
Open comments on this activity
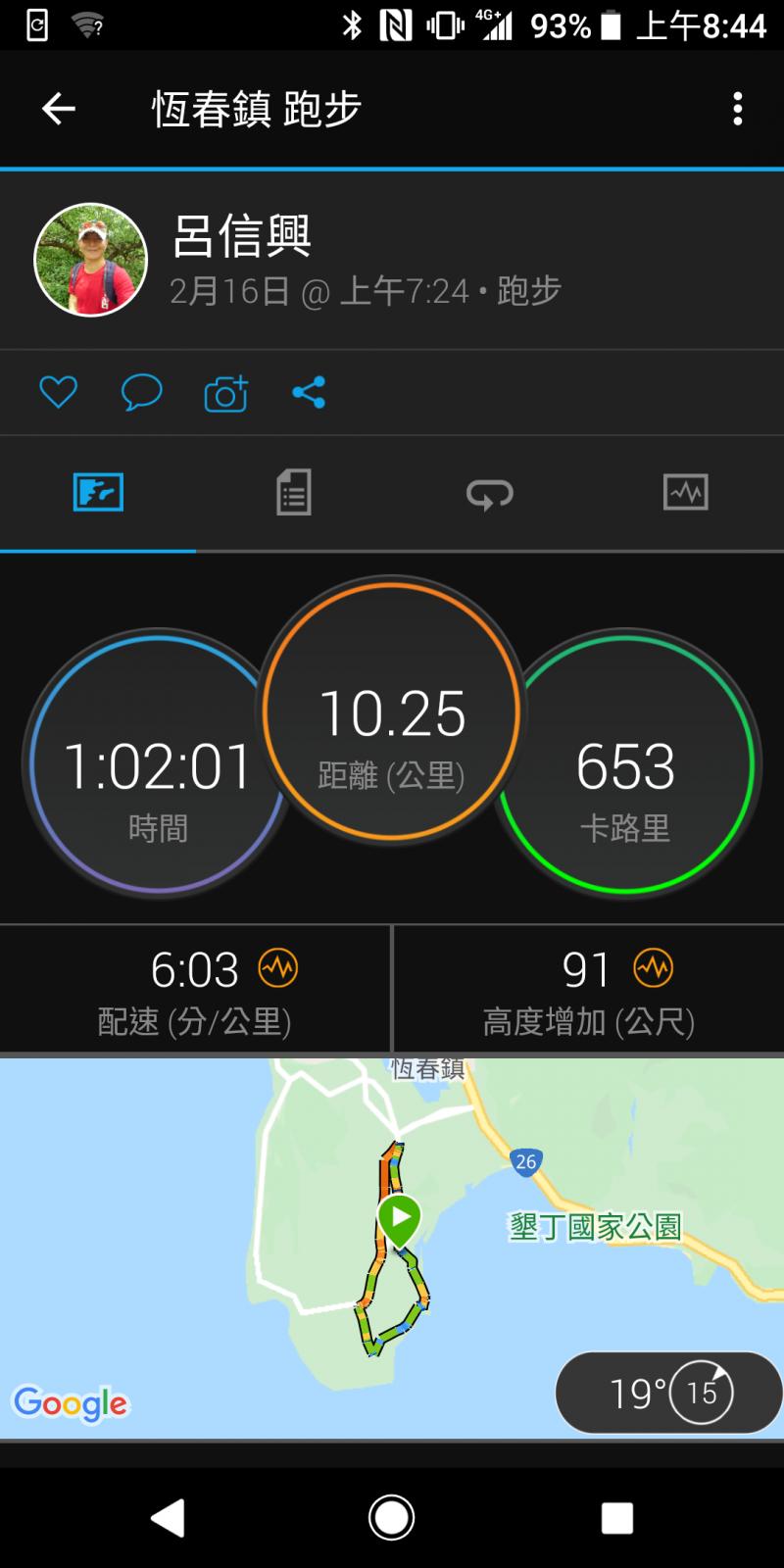(x=141, y=393)
